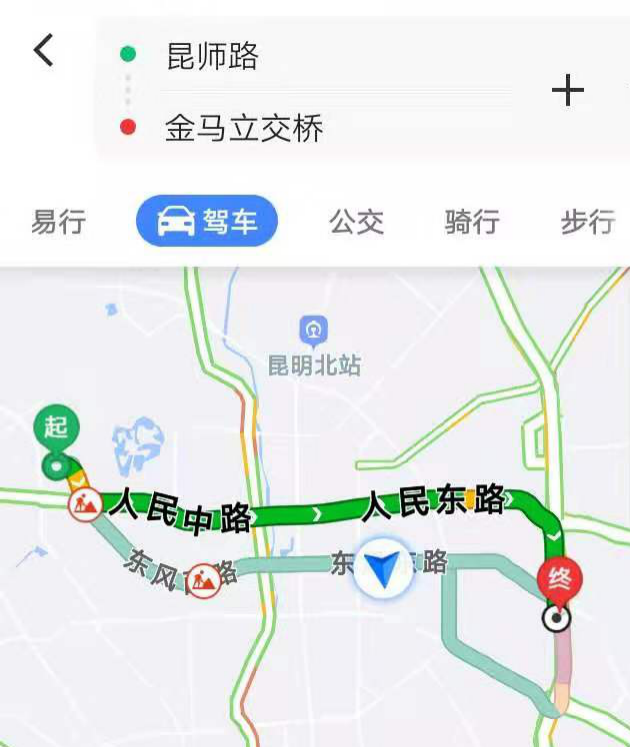Viewport: 630px width, 747px height.
Task: Add a waypoint with the plus icon
Action: tap(567, 91)
